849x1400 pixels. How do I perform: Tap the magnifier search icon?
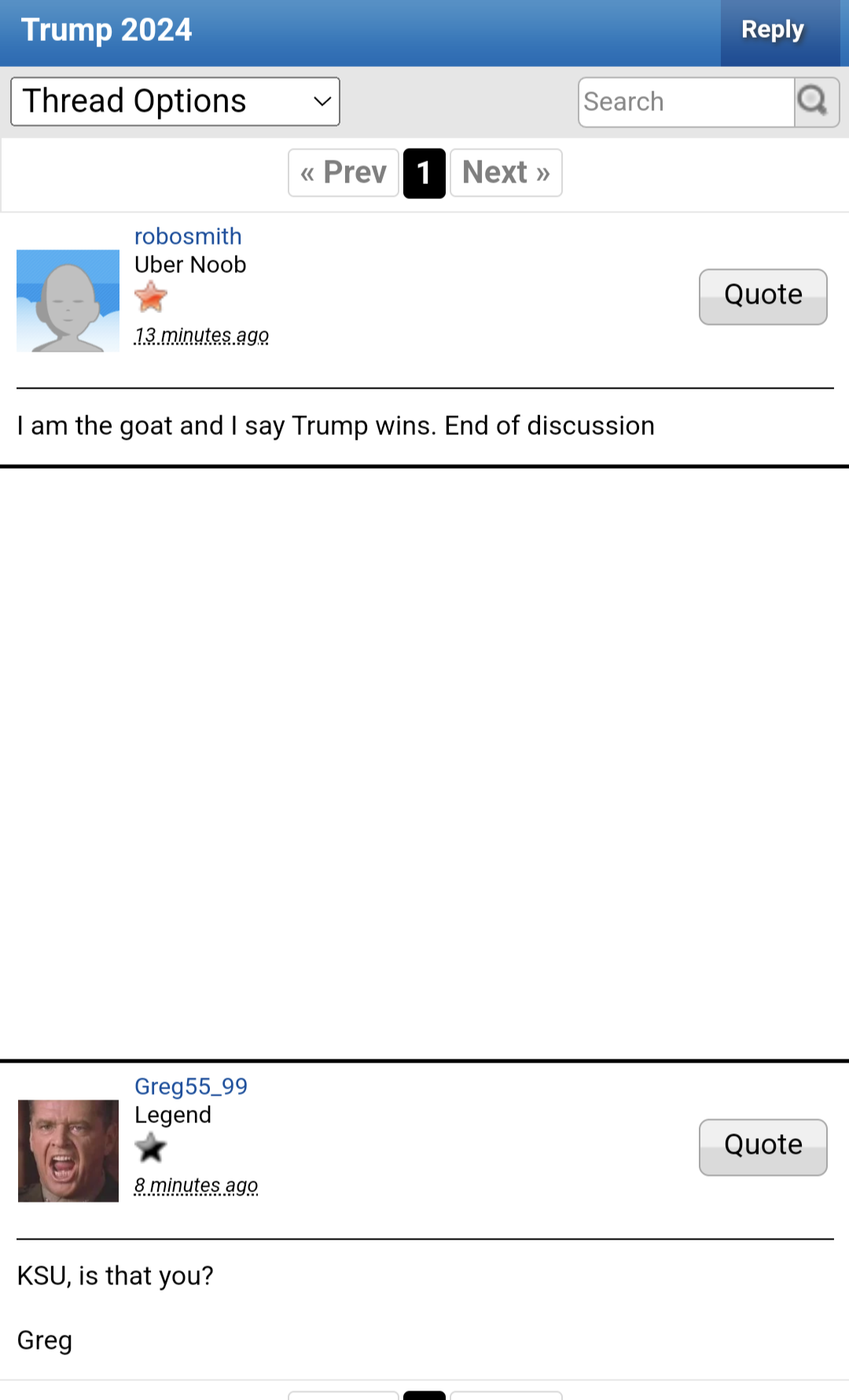click(816, 102)
